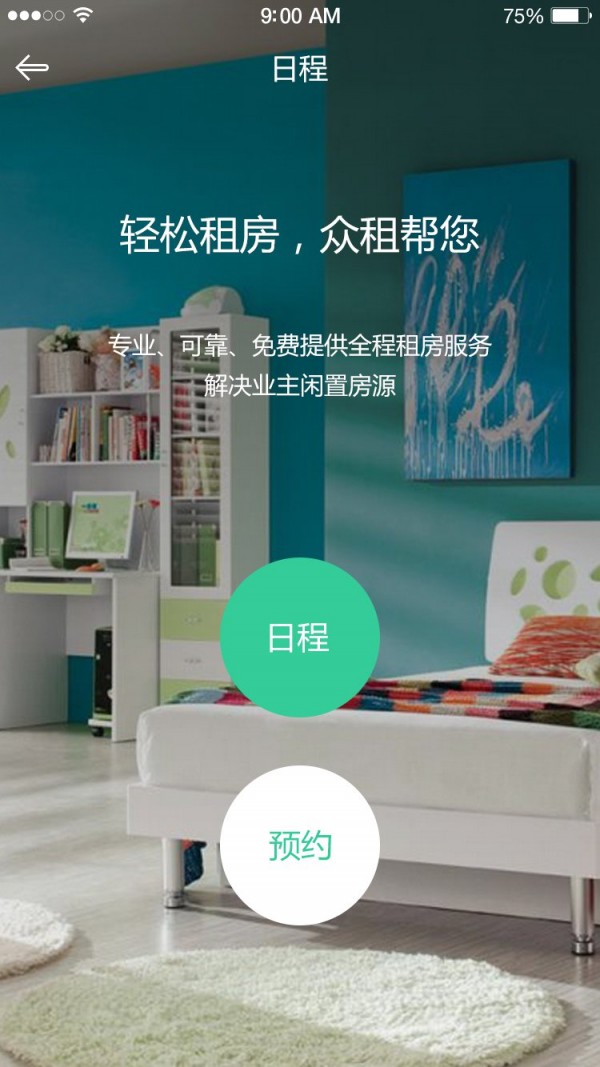This screenshot has height=1067, width=600.
Task: Tap the white 预约 circle button
Action: pyautogui.click(x=299, y=845)
